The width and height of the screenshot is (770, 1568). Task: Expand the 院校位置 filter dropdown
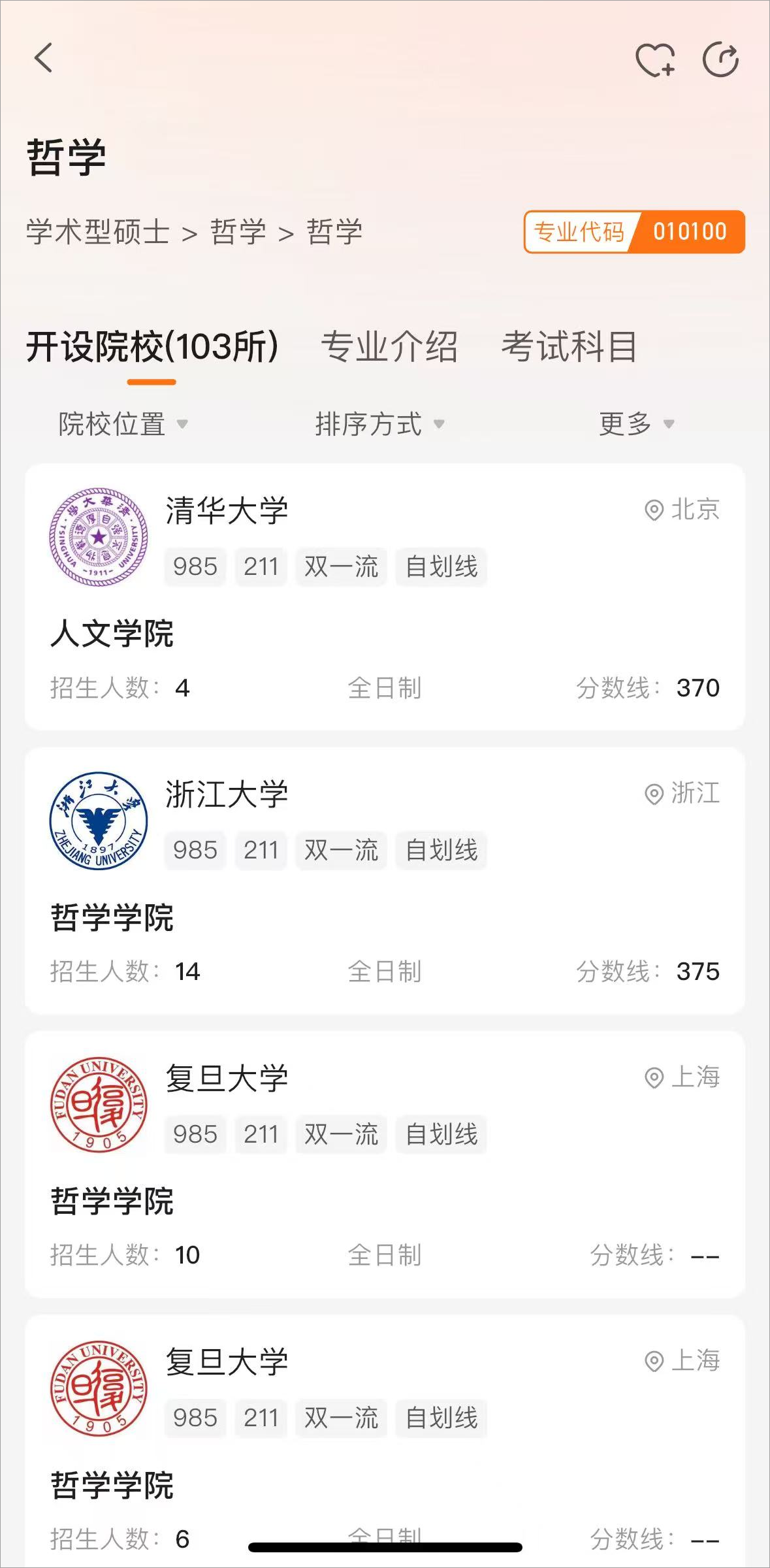click(x=123, y=424)
